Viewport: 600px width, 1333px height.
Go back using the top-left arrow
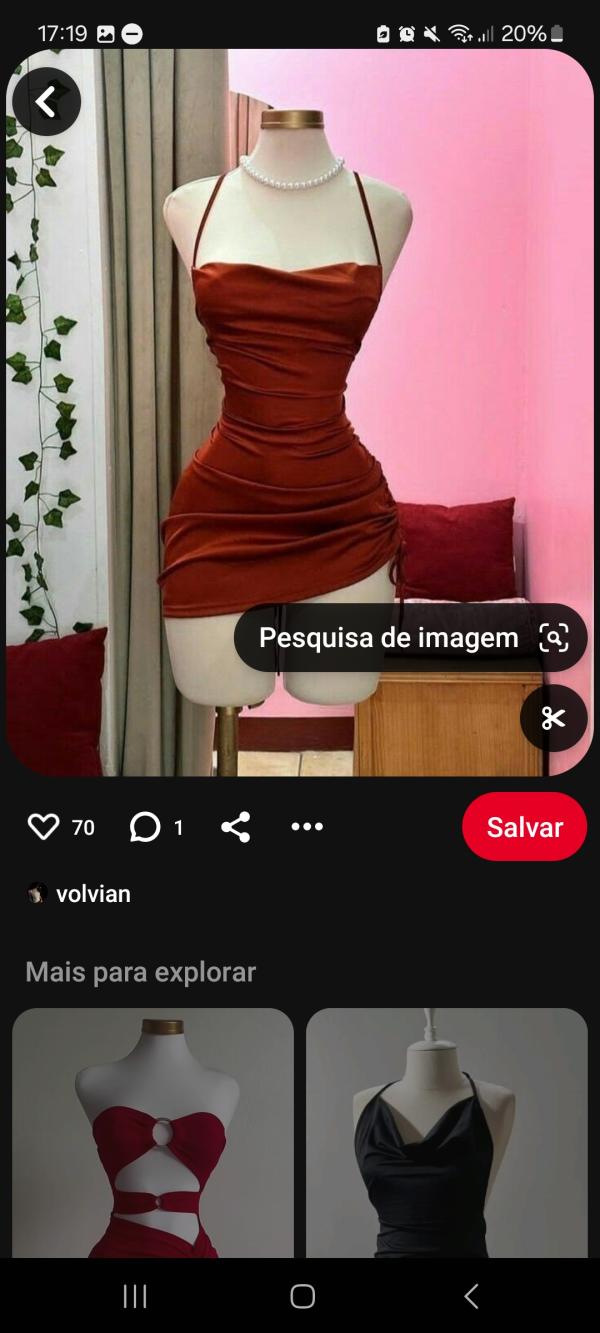46,102
